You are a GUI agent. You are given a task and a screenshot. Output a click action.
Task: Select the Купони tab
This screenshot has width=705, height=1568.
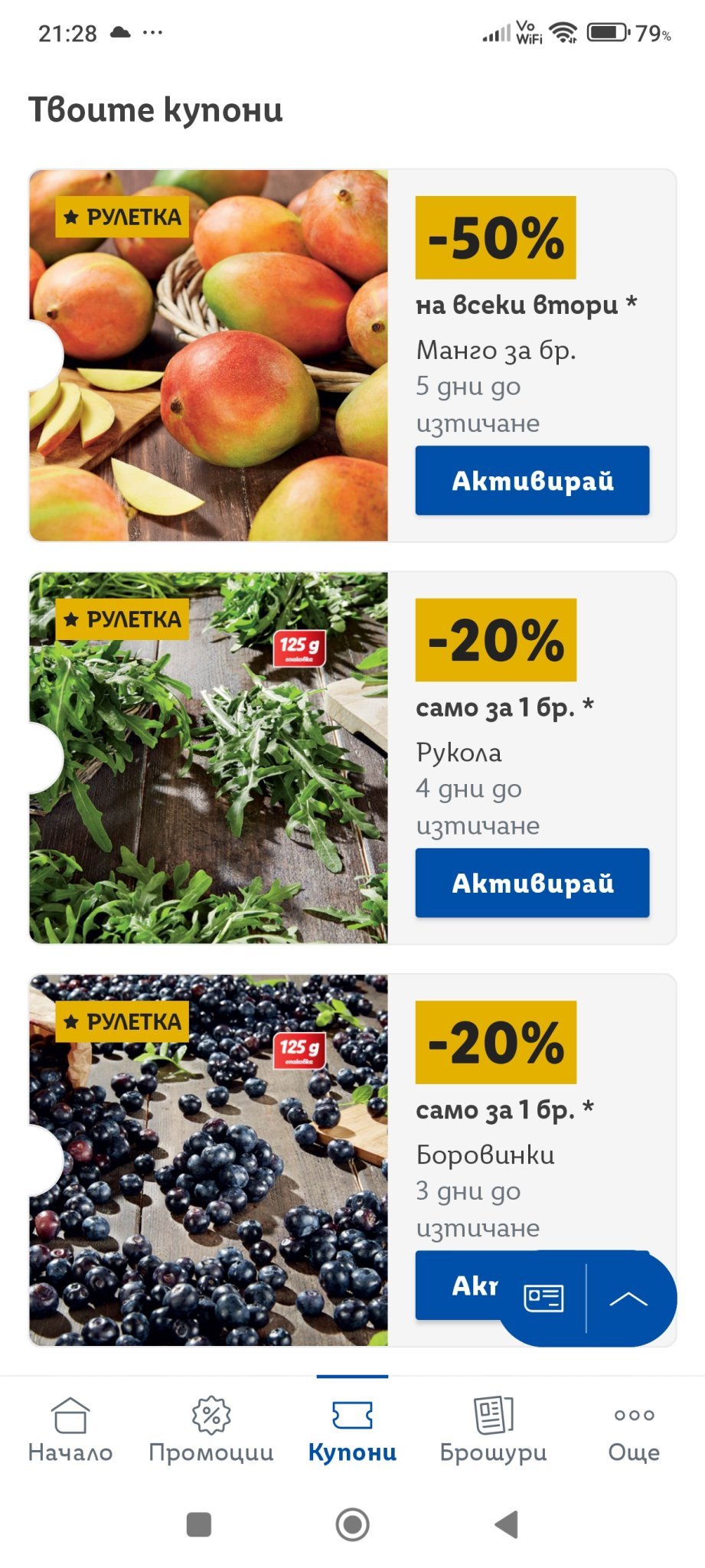pyautogui.click(x=352, y=1430)
